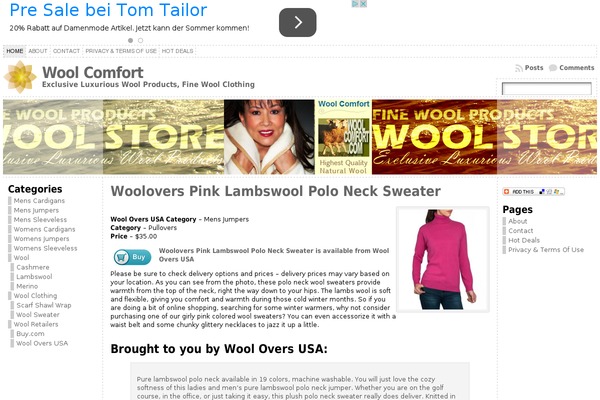The width and height of the screenshot is (600, 400).
Task: Subscribe to the Comments feed
Action: tap(576, 68)
